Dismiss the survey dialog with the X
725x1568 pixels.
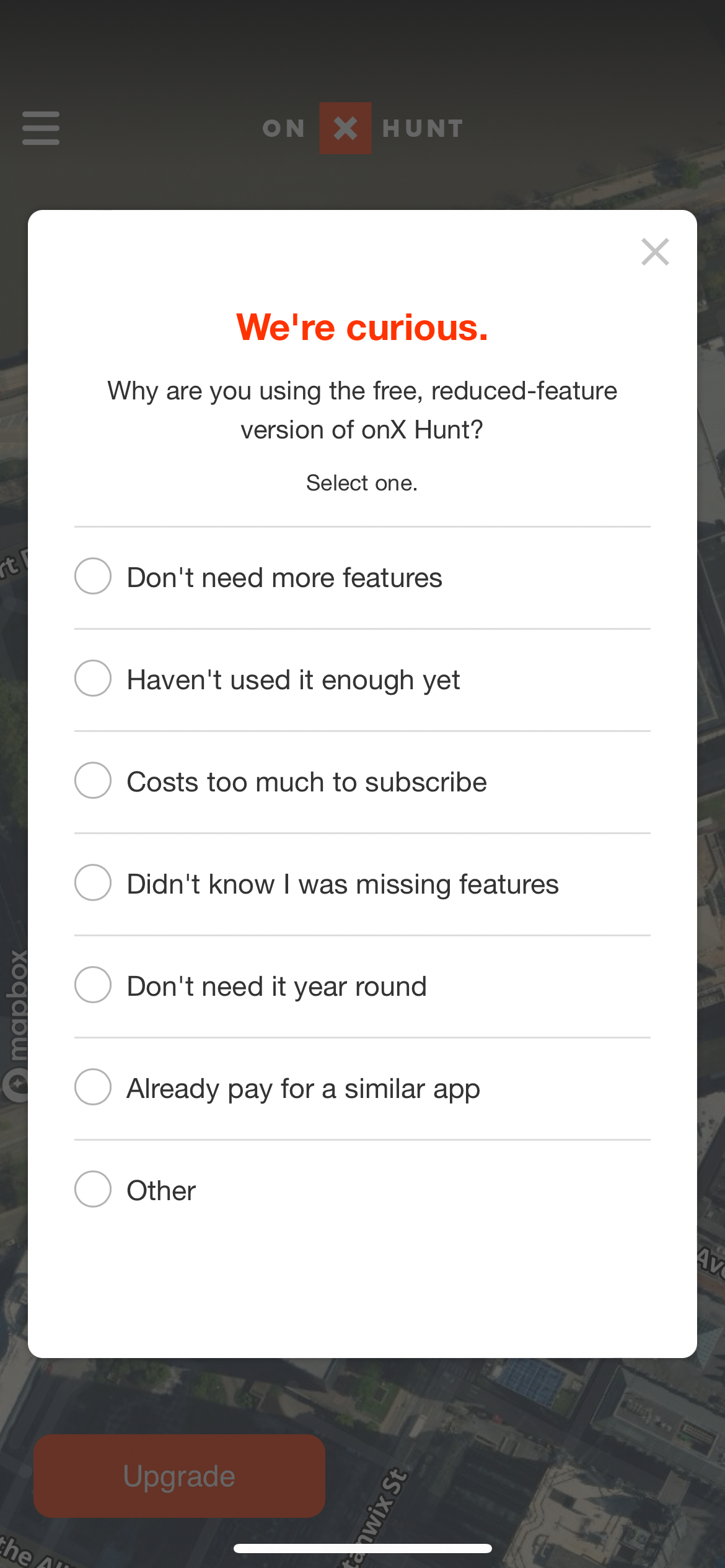click(x=655, y=251)
